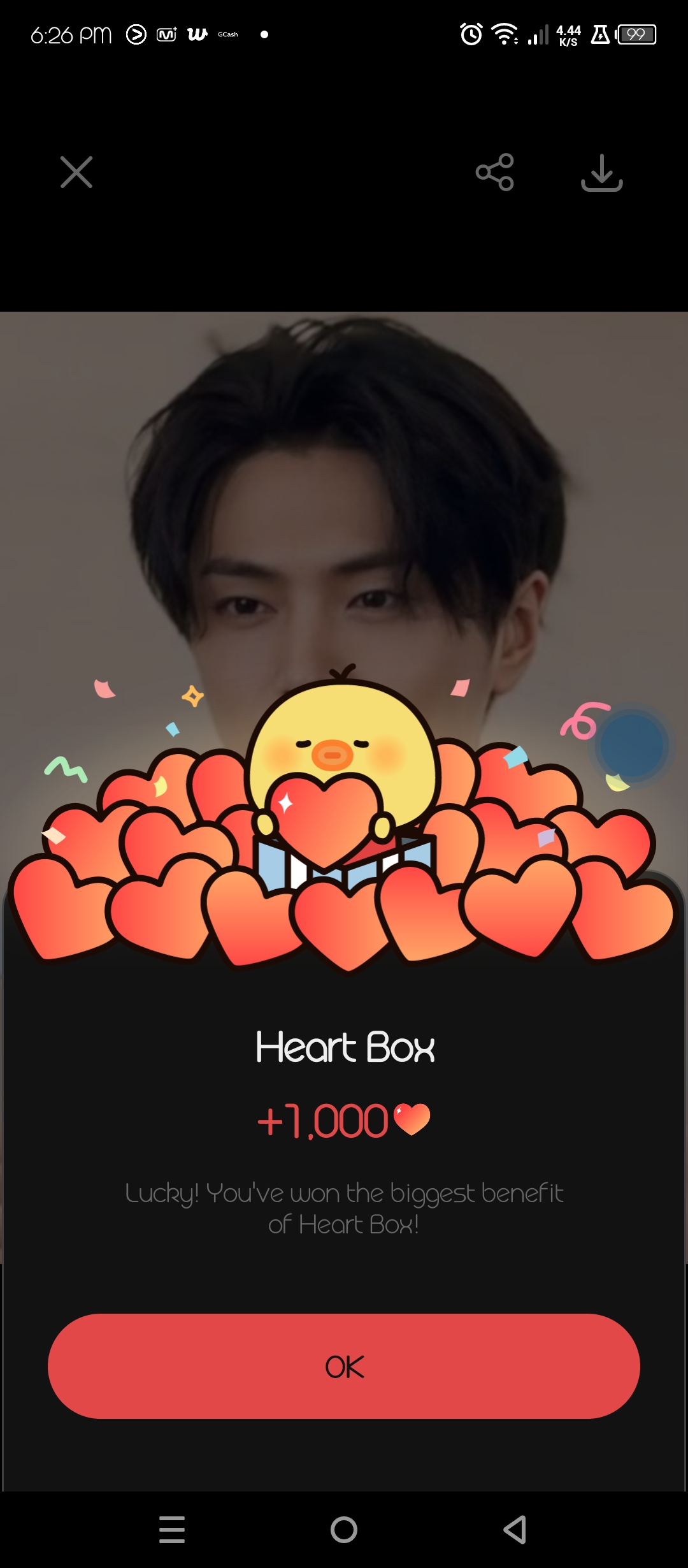Open the recent apps menu

[x=172, y=1529]
